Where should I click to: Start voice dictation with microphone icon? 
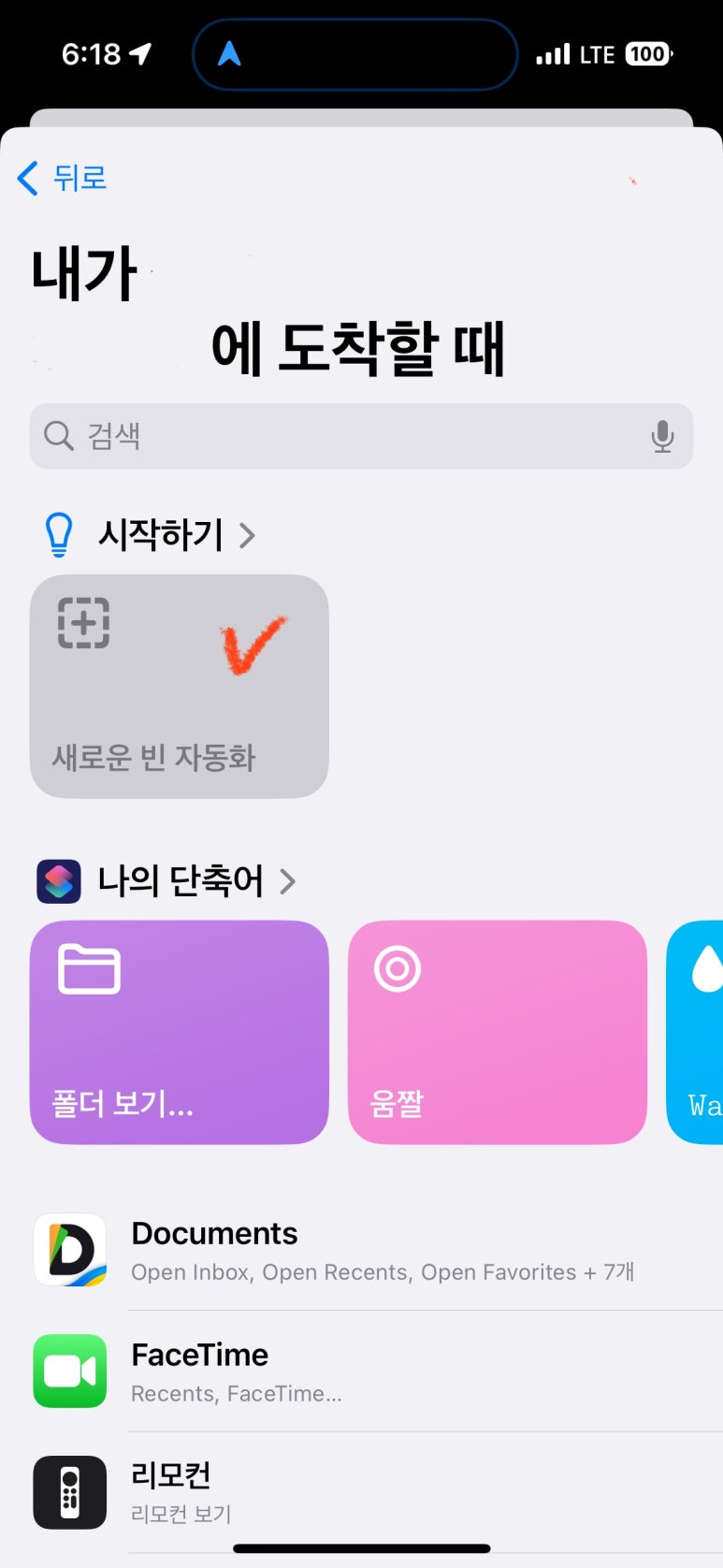(x=662, y=436)
